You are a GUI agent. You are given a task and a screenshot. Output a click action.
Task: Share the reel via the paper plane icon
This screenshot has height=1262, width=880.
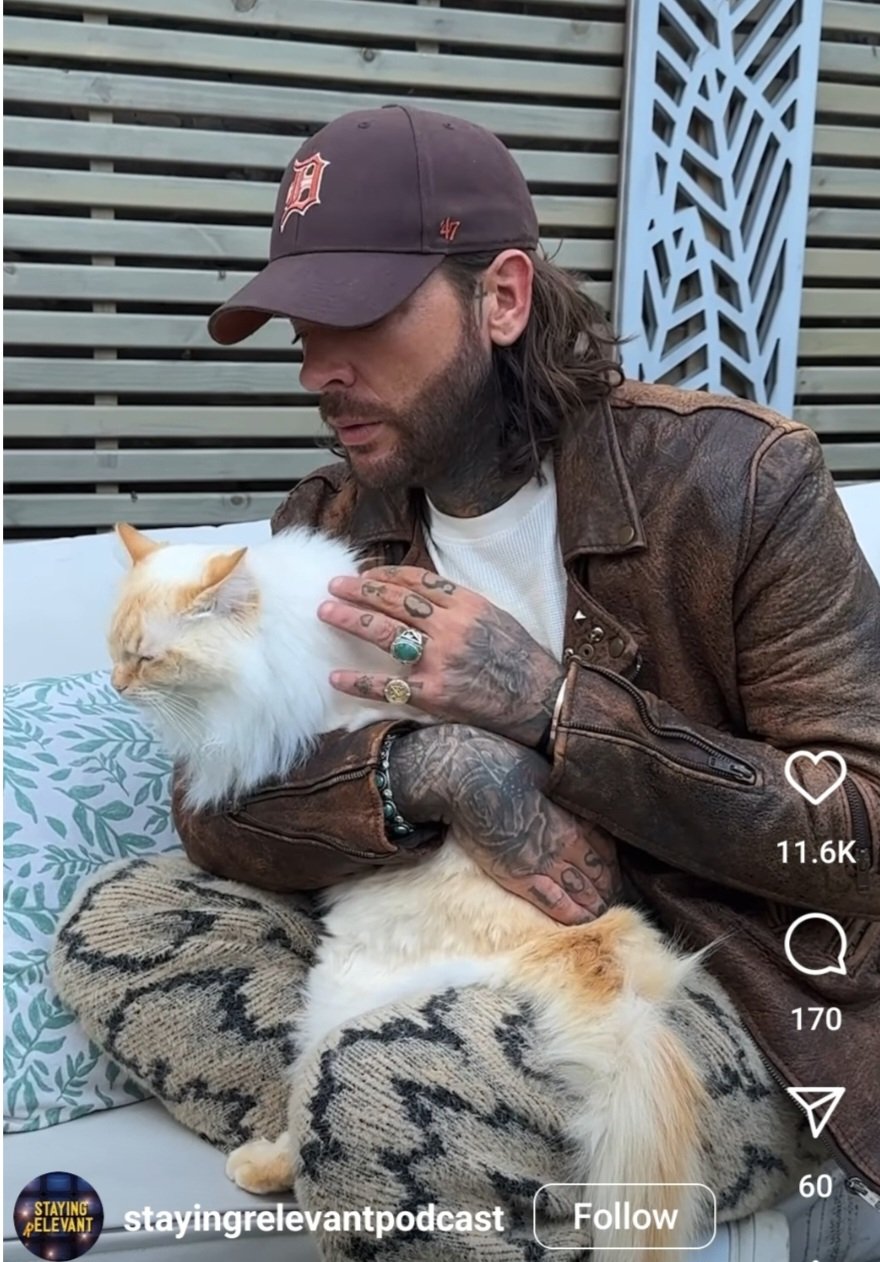pyautogui.click(x=816, y=1111)
